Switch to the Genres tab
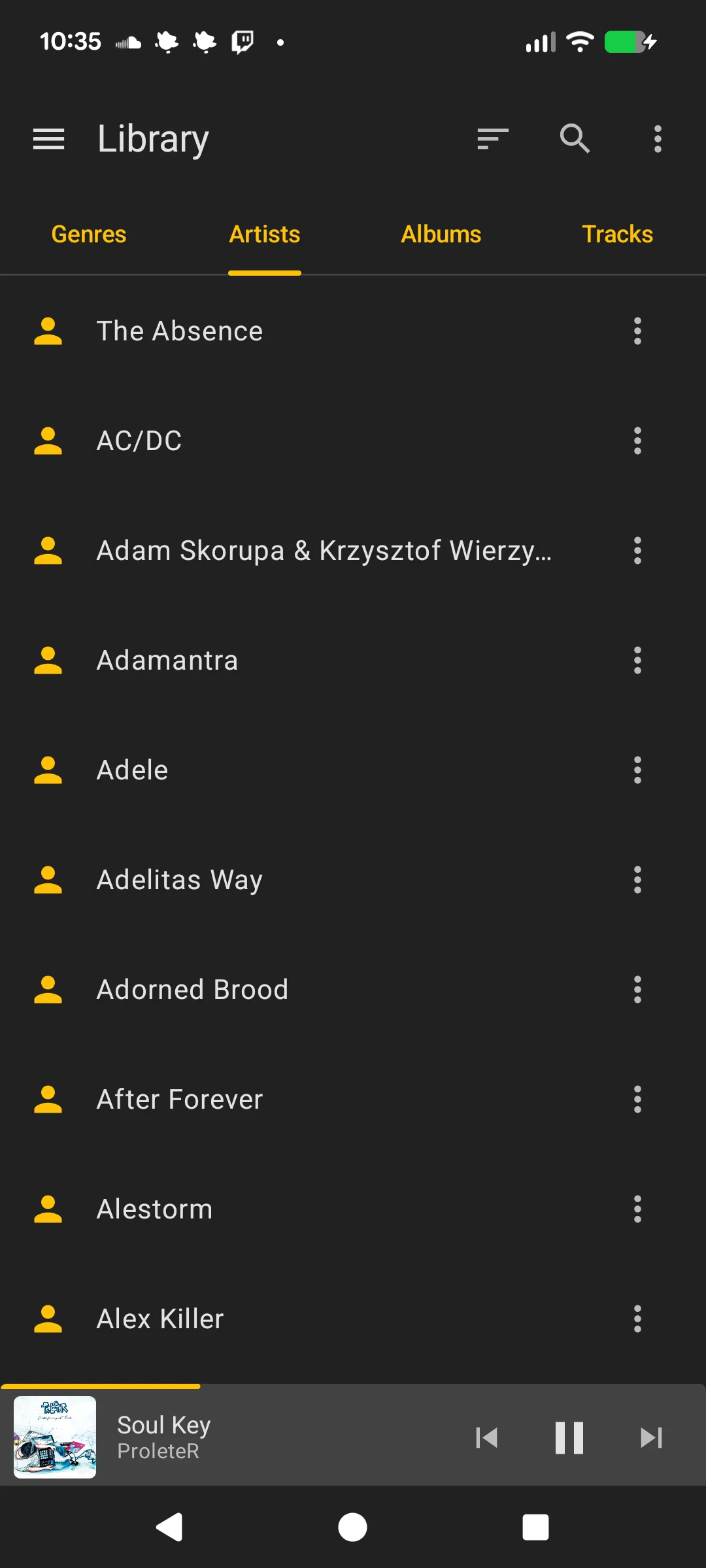 coord(89,235)
